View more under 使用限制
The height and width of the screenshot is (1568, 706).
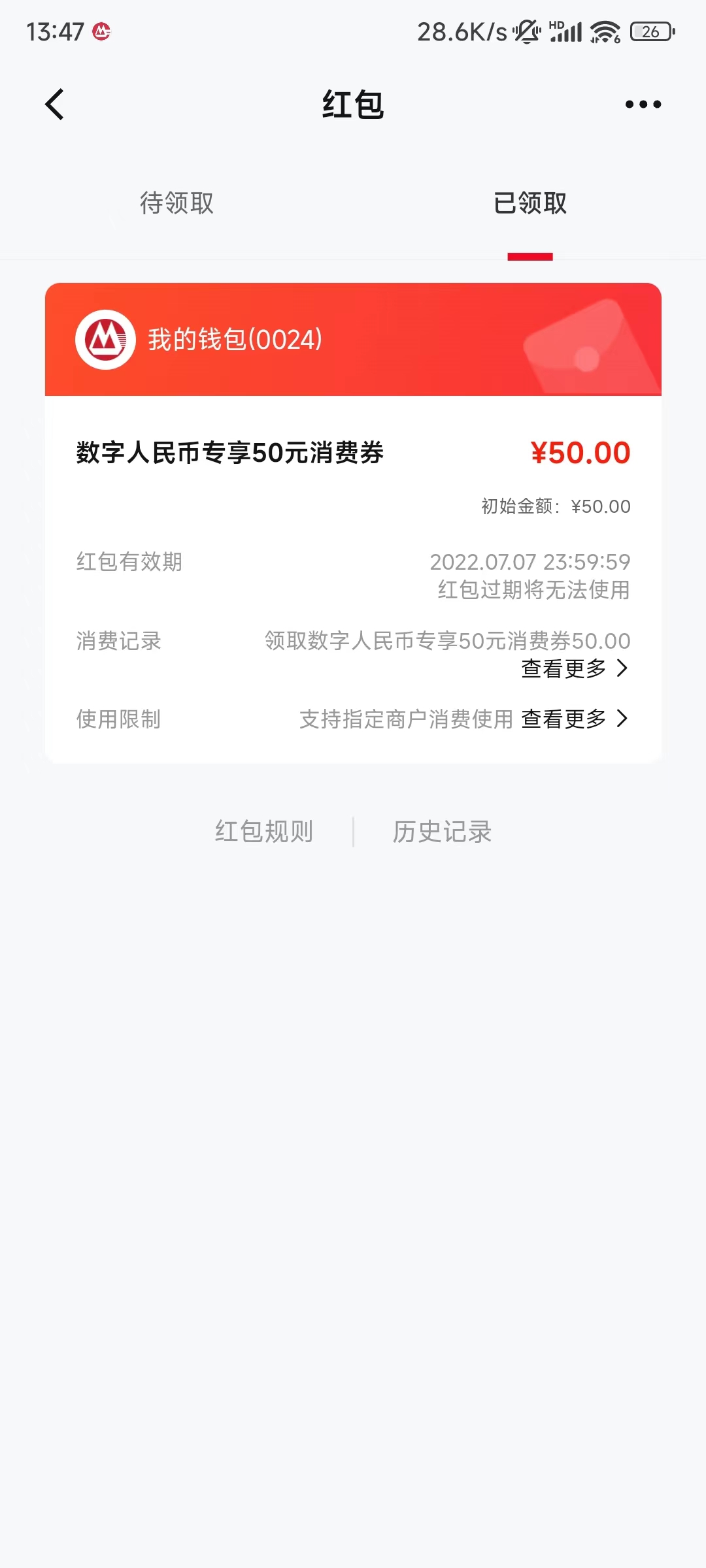point(575,719)
